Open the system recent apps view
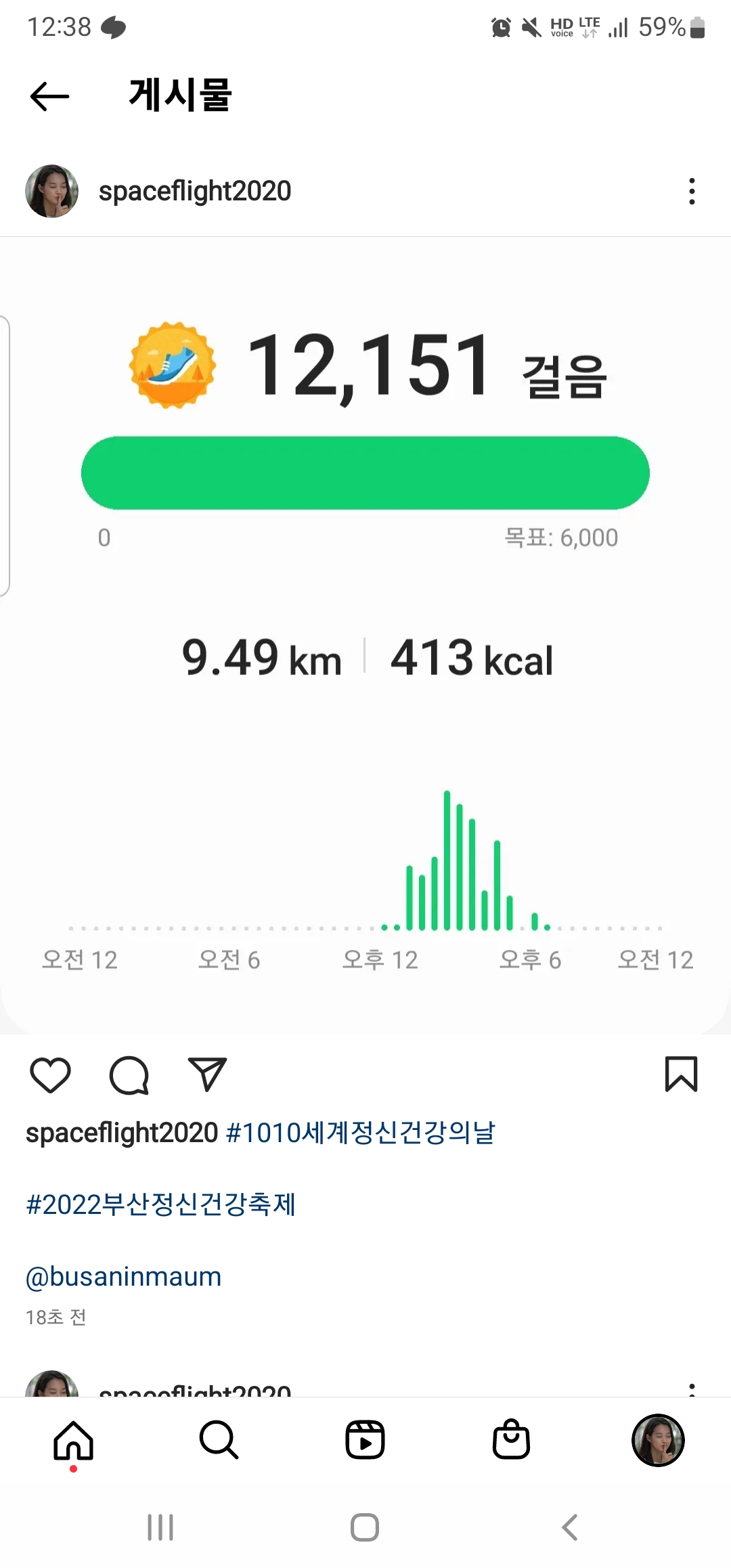The image size is (731, 1568). point(160,1527)
